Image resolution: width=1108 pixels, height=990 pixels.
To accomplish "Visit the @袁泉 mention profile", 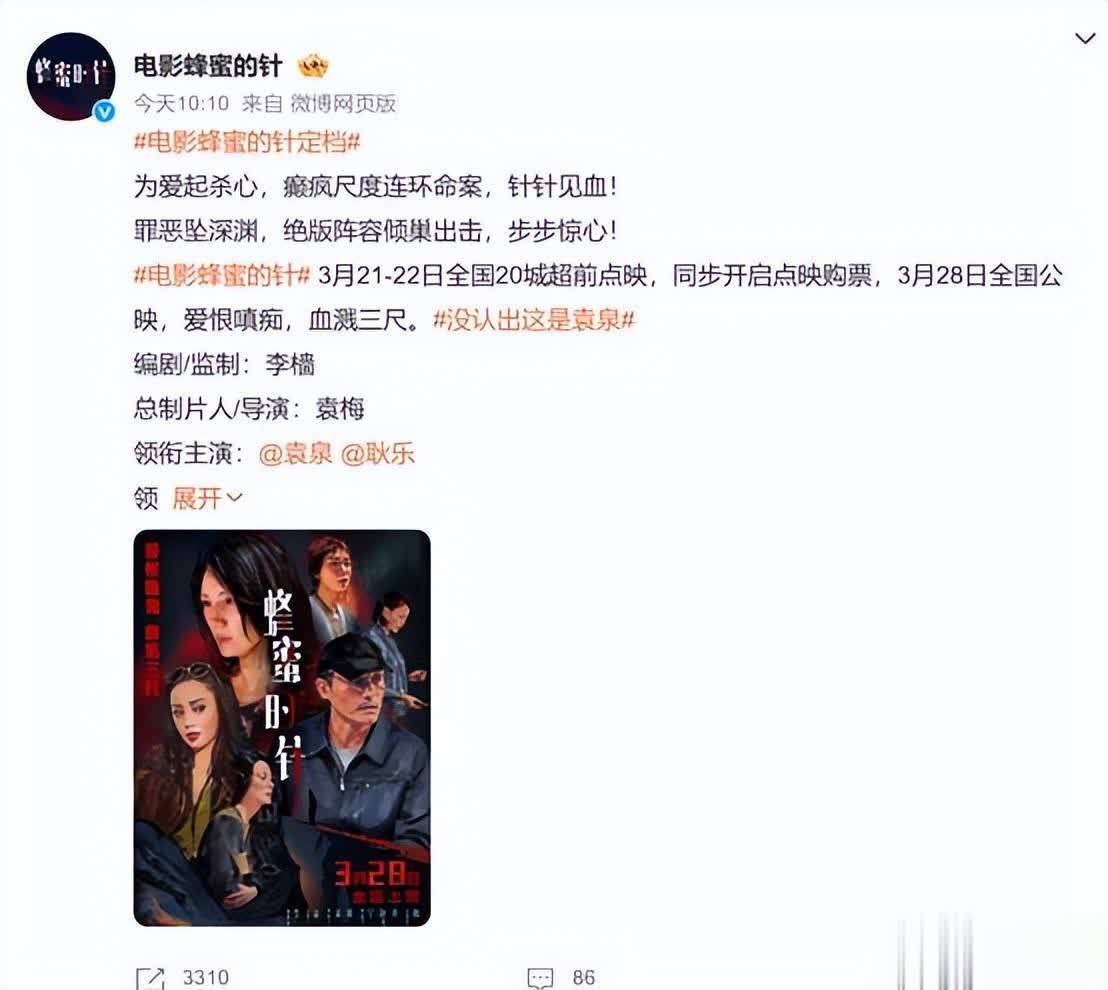I will click(295, 453).
